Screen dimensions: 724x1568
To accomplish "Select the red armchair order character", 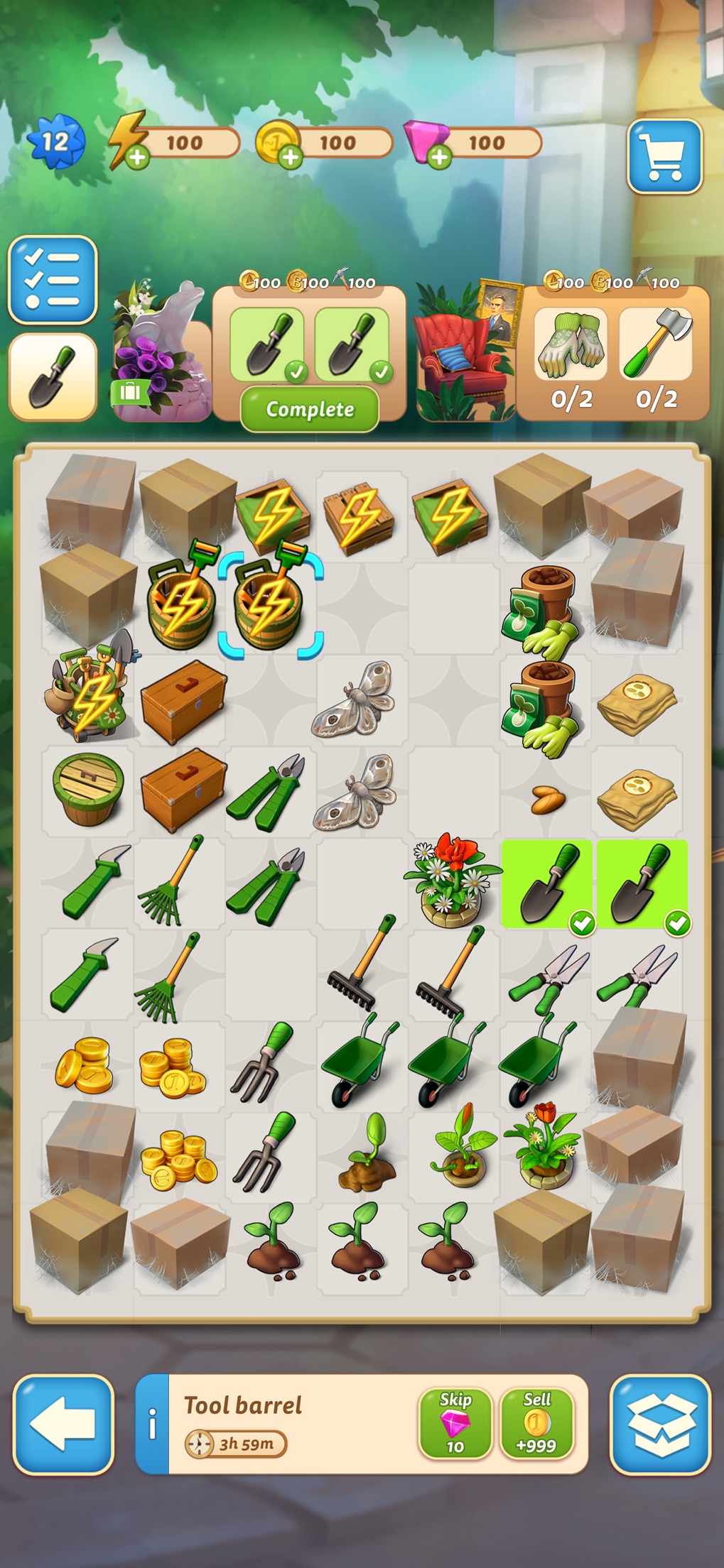I will [x=467, y=352].
